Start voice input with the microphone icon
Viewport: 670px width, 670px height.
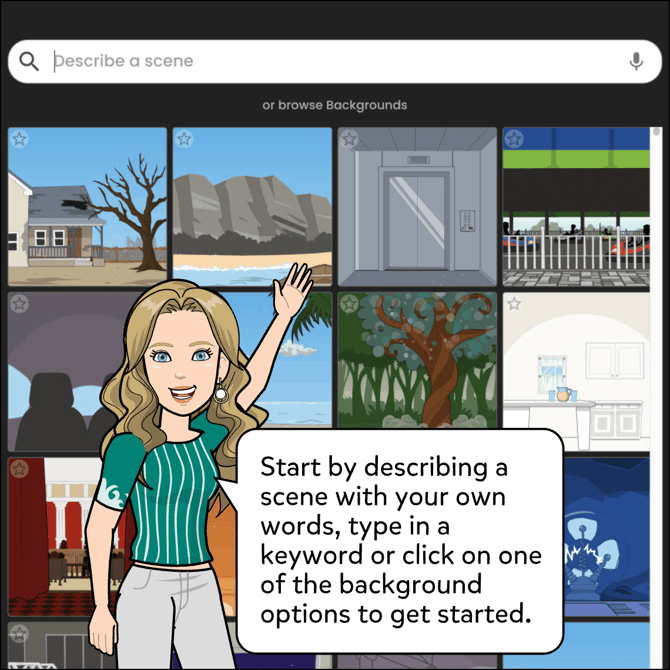click(636, 61)
